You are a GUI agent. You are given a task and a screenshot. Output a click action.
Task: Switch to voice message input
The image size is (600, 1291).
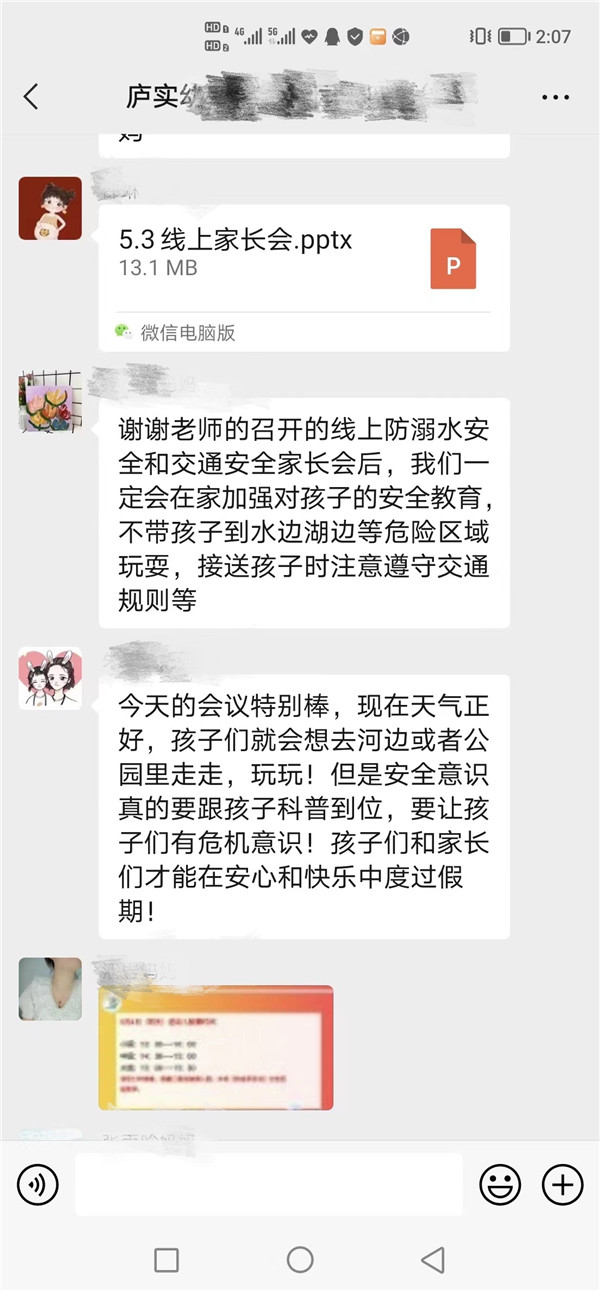click(x=38, y=1186)
